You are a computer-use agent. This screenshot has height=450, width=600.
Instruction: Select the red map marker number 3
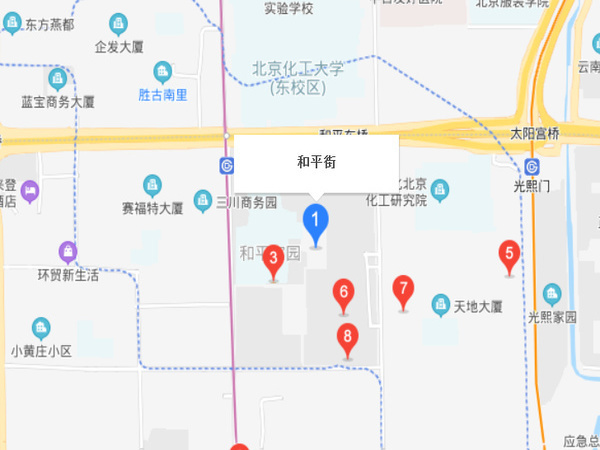273,260
